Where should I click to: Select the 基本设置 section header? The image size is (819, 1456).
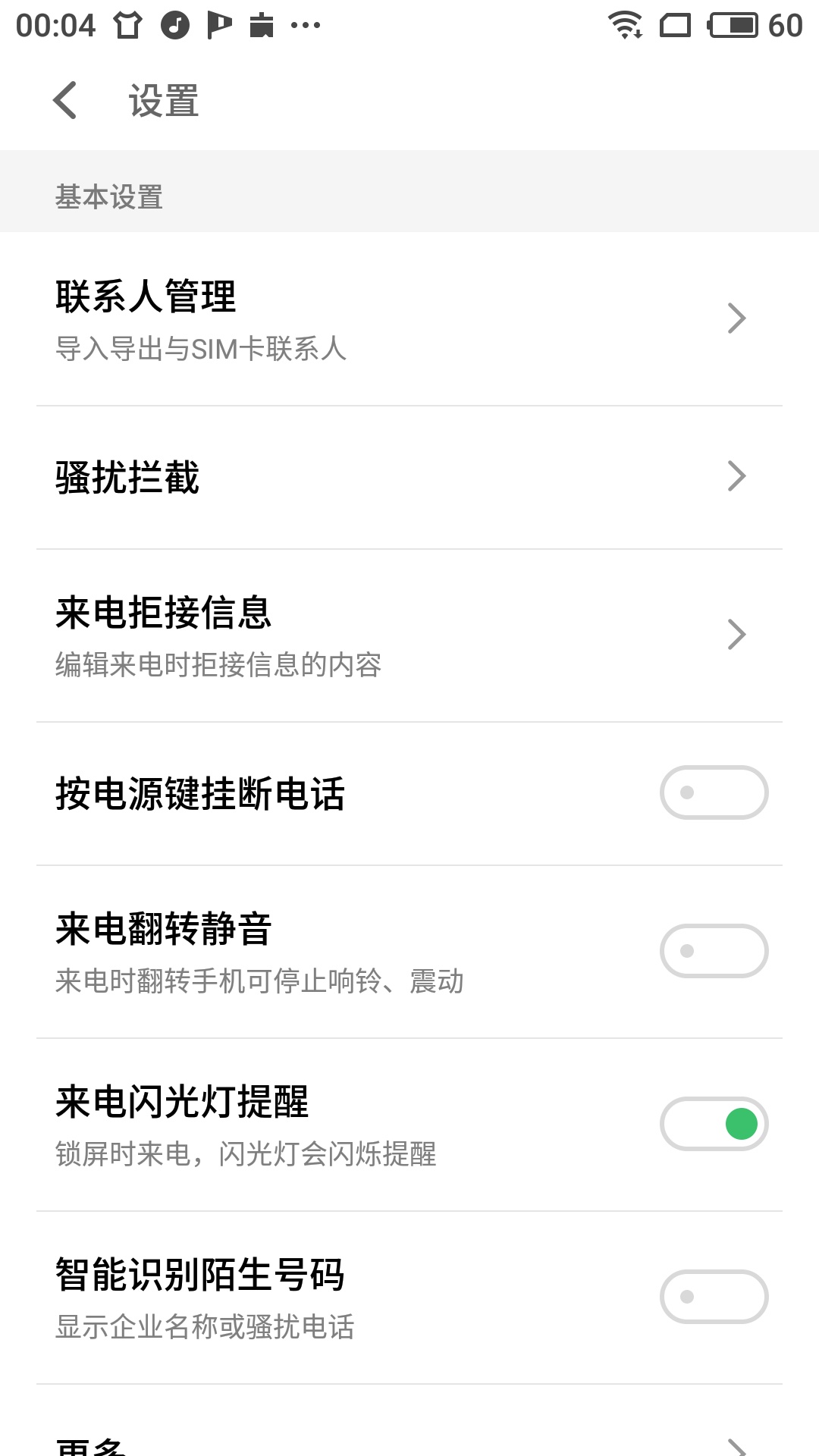pyautogui.click(x=108, y=199)
